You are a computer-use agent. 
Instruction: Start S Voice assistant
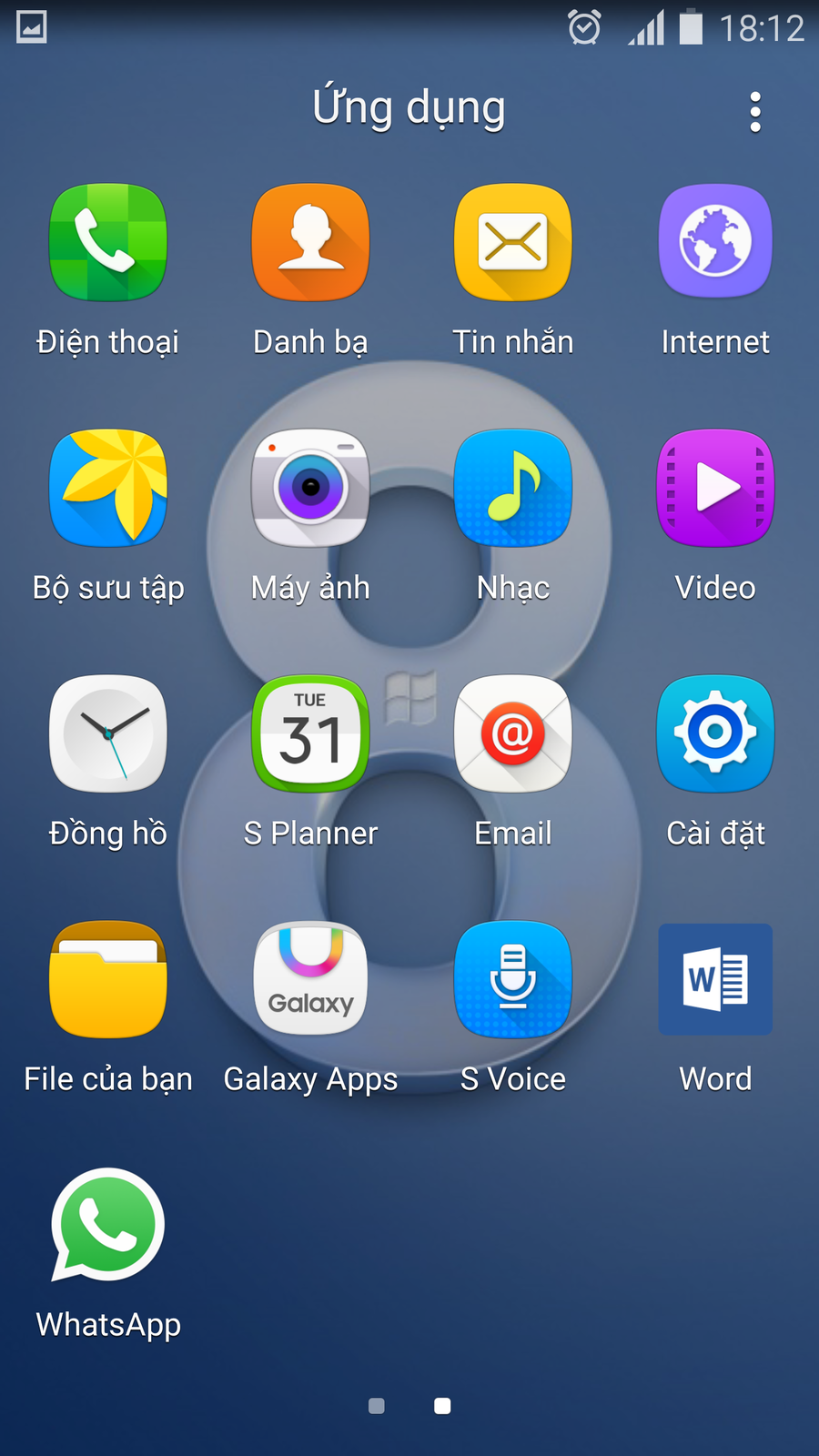pyautogui.click(x=513, y=980)
